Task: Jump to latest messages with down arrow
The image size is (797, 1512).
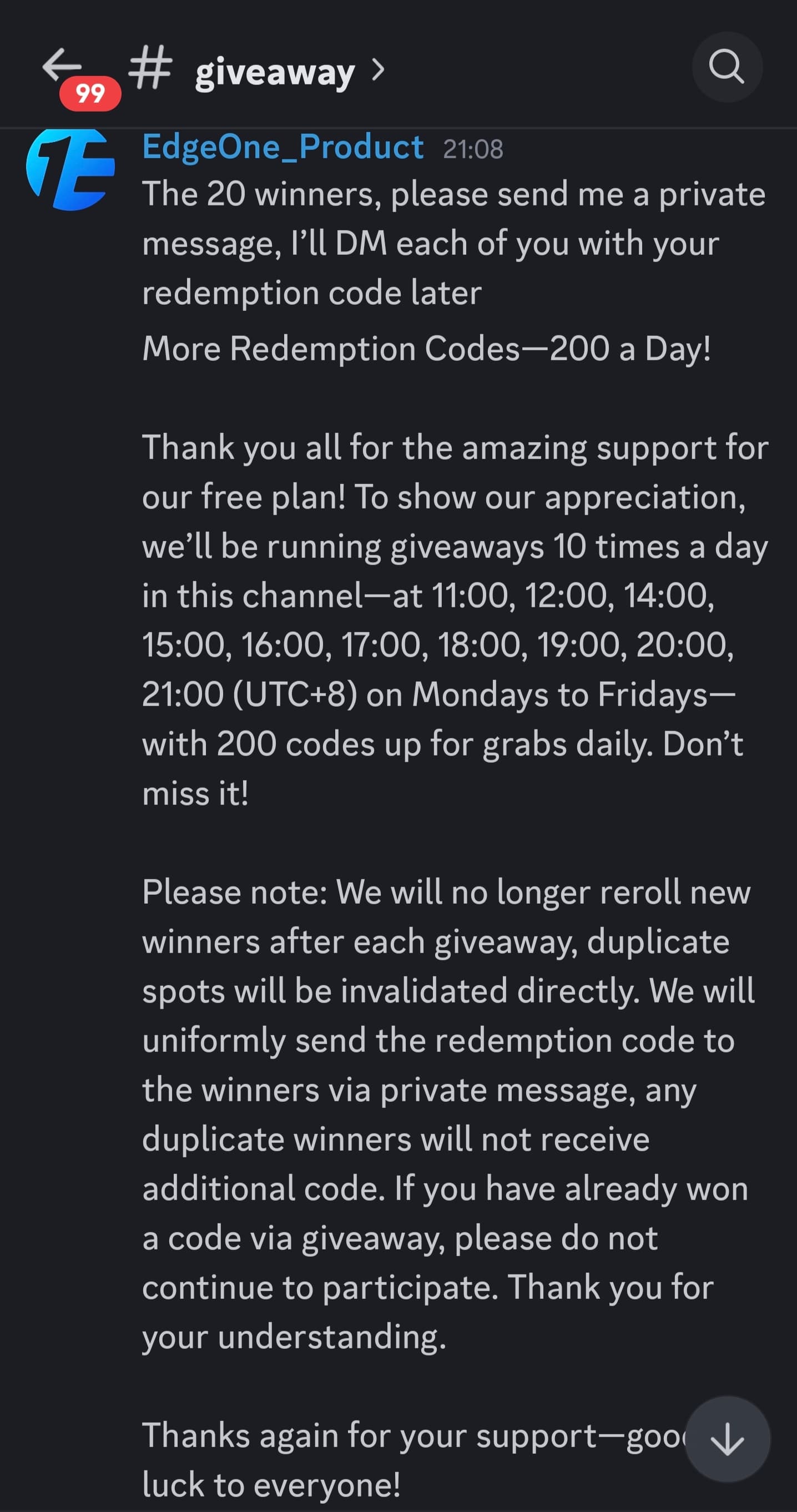Action: [x=727, y=1439]
